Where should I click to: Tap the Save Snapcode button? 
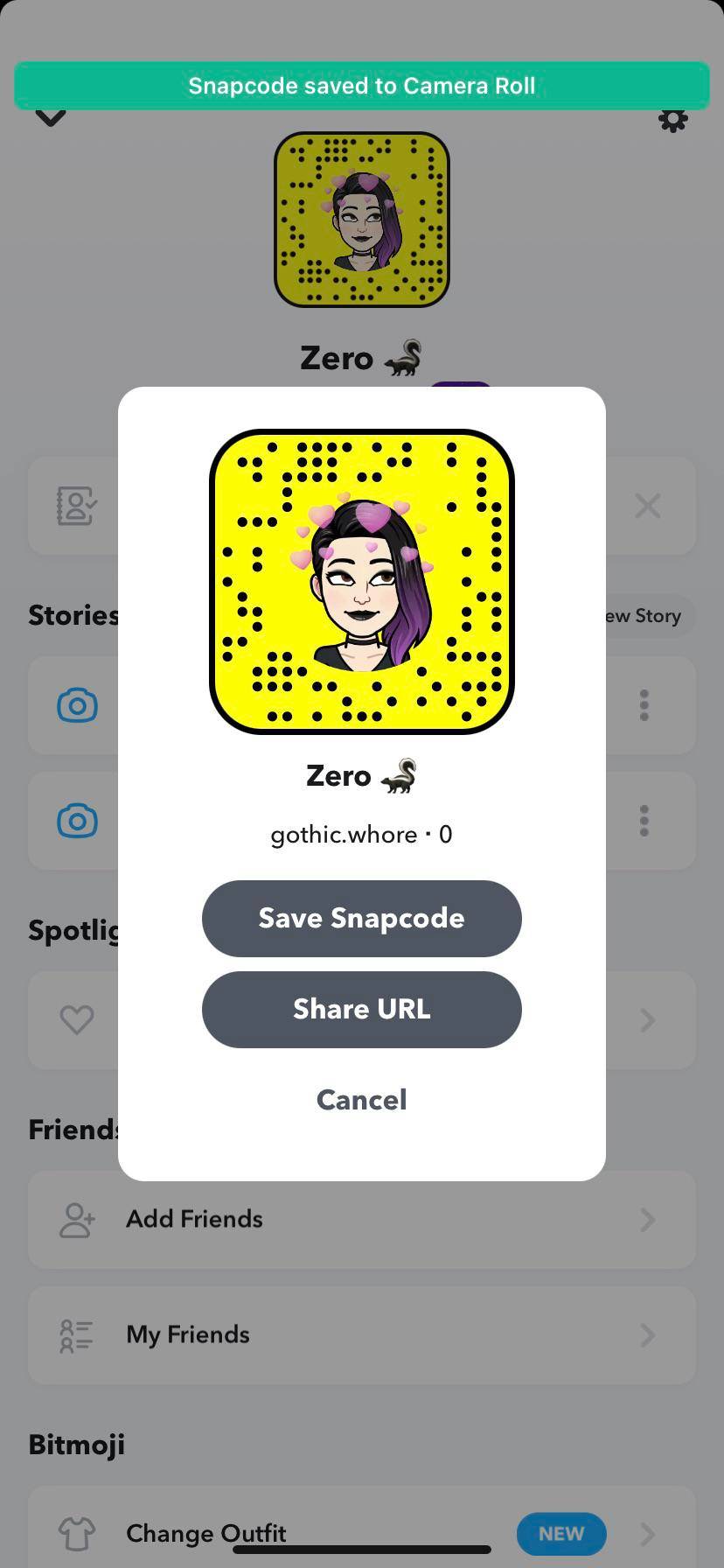[x=361, y=918]
